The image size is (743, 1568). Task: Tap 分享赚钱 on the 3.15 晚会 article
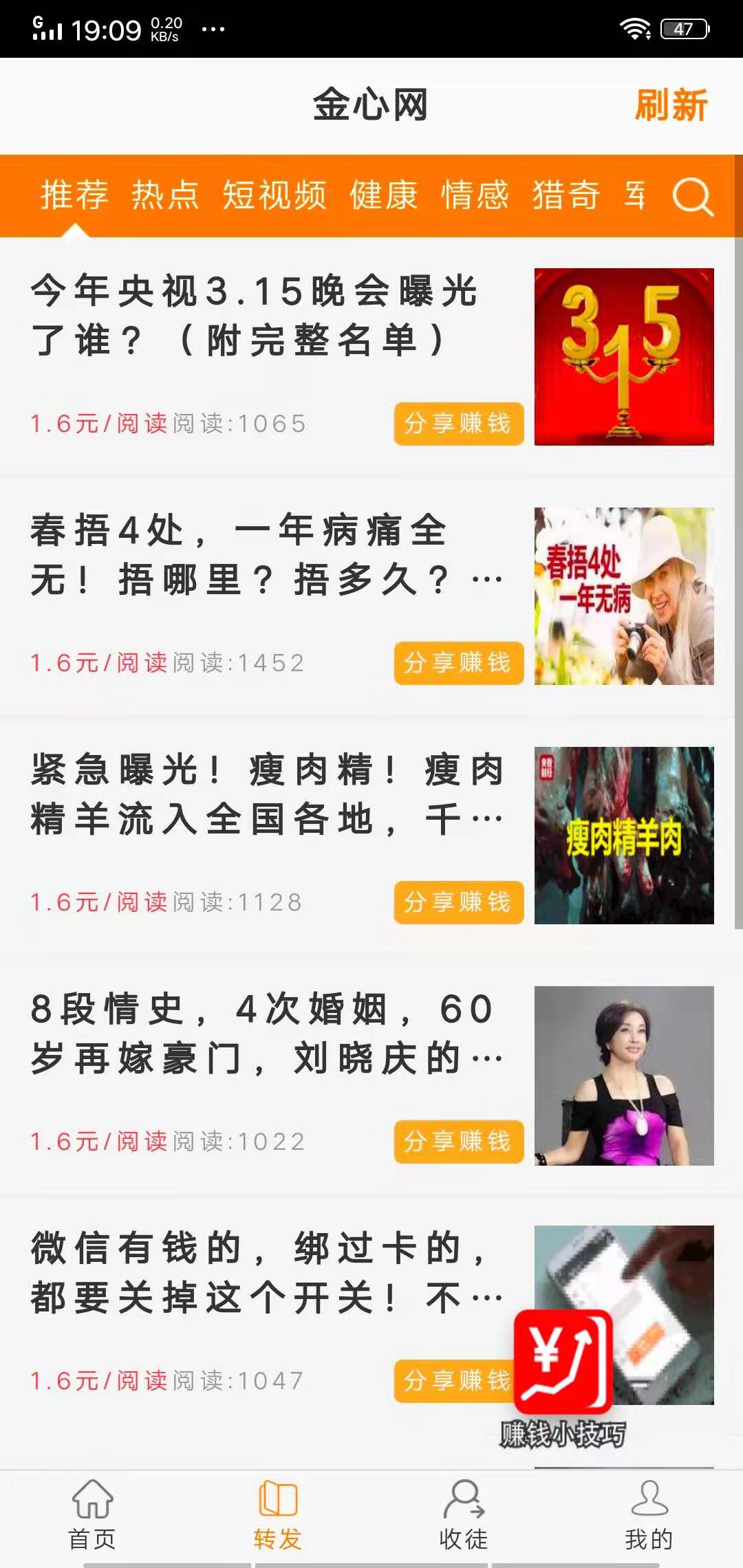pos(458,424)
